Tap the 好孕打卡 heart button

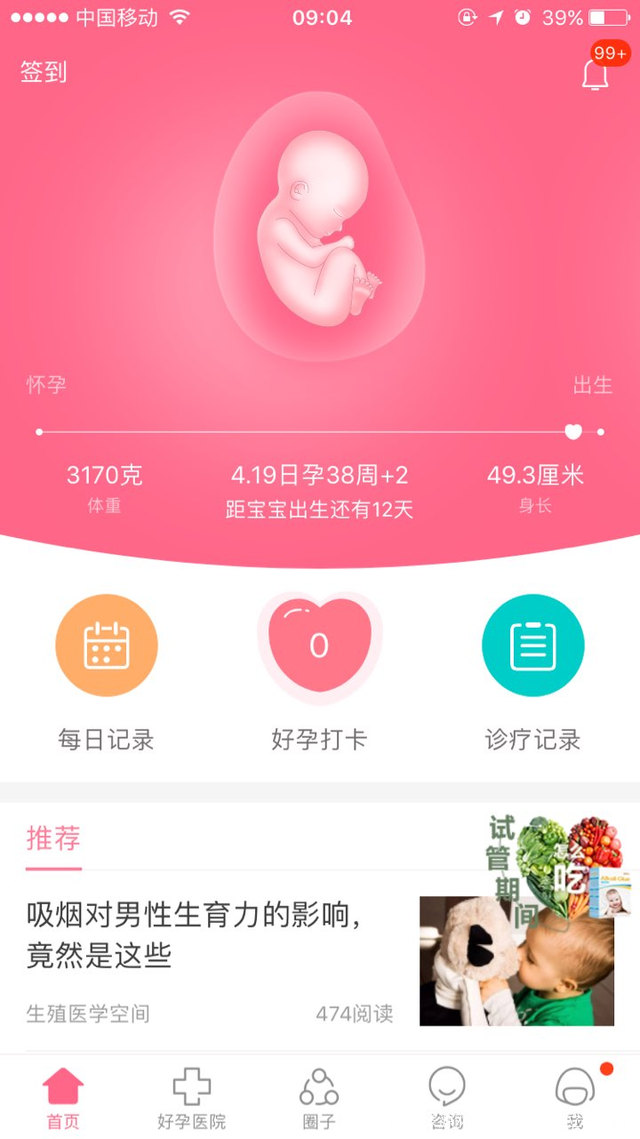[x=319, y=646]
